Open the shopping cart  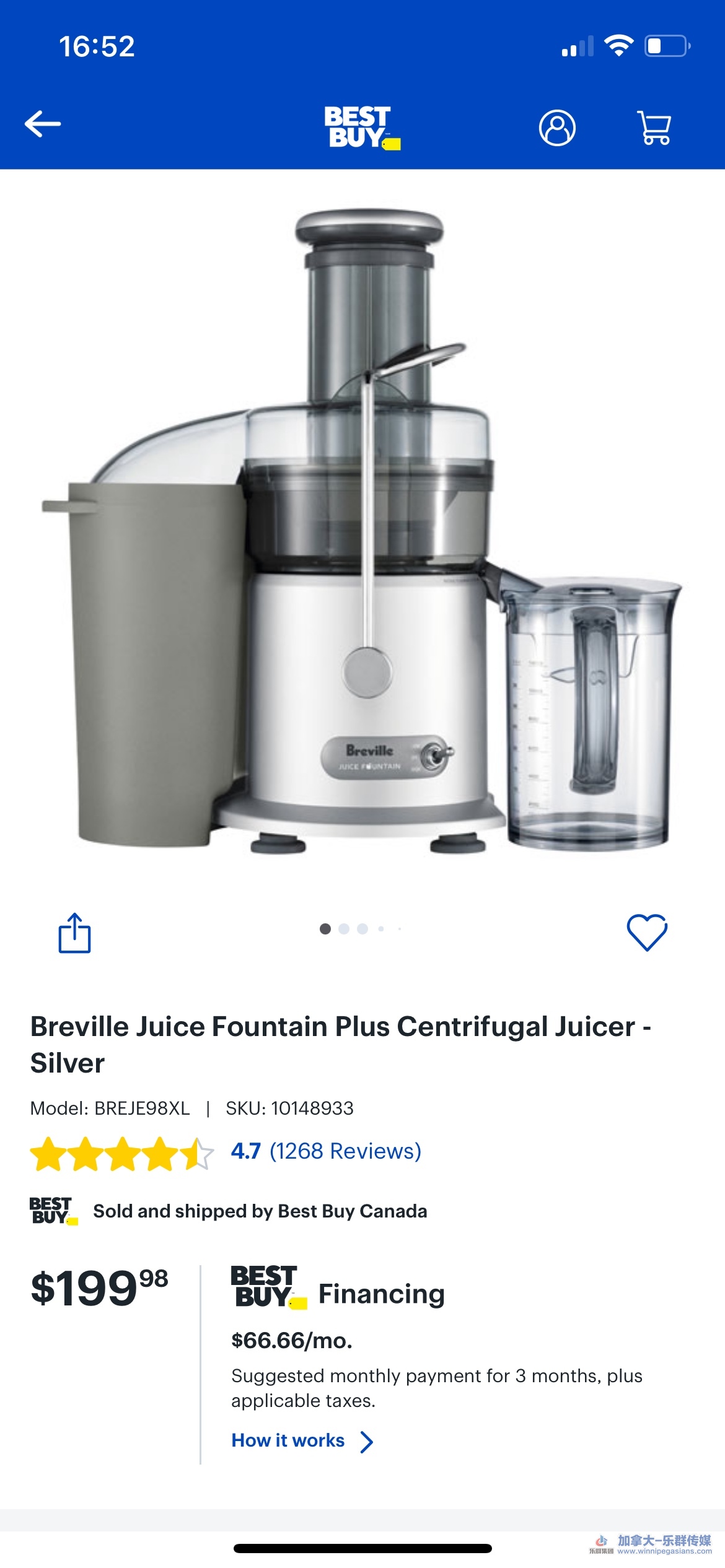654,128
